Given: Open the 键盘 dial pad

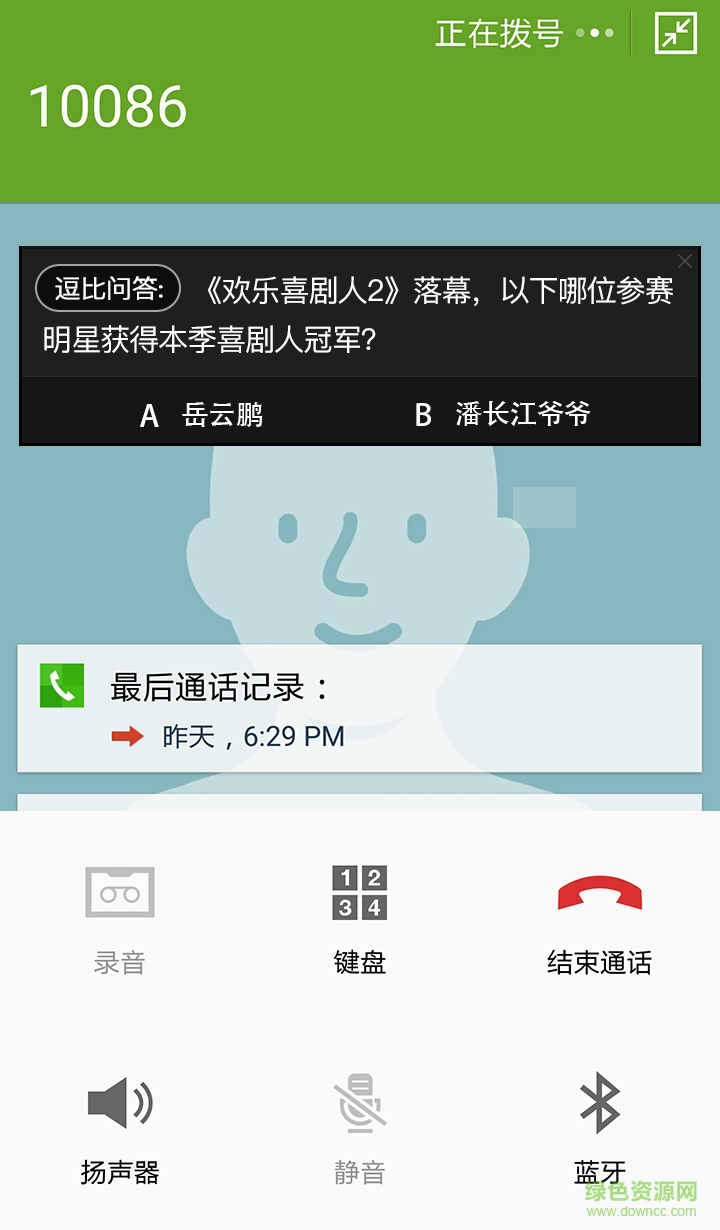Looking at the screenshot, I should (359, 918).
